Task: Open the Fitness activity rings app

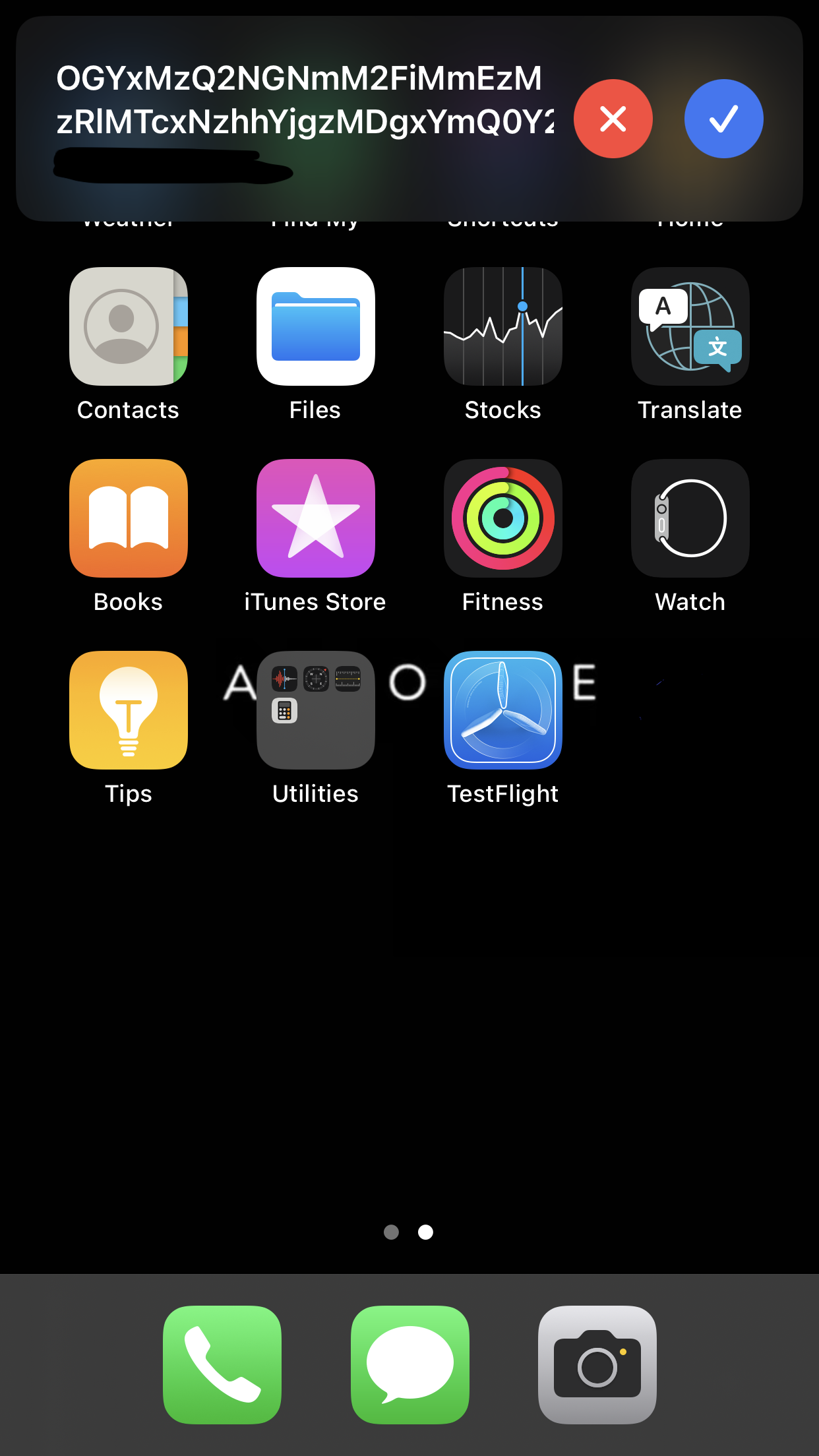Action: click(502, 518)
